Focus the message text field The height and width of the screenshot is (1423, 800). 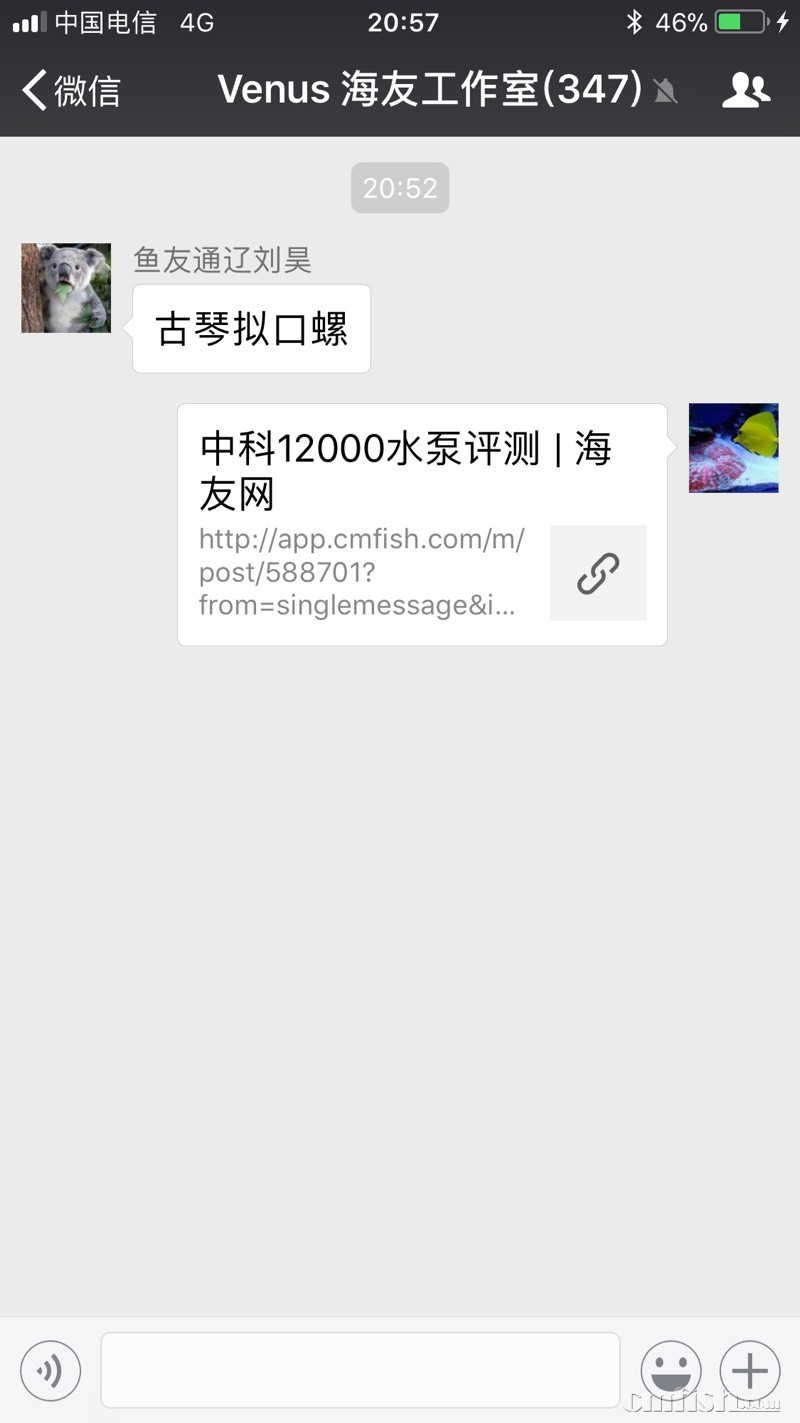360,1370
